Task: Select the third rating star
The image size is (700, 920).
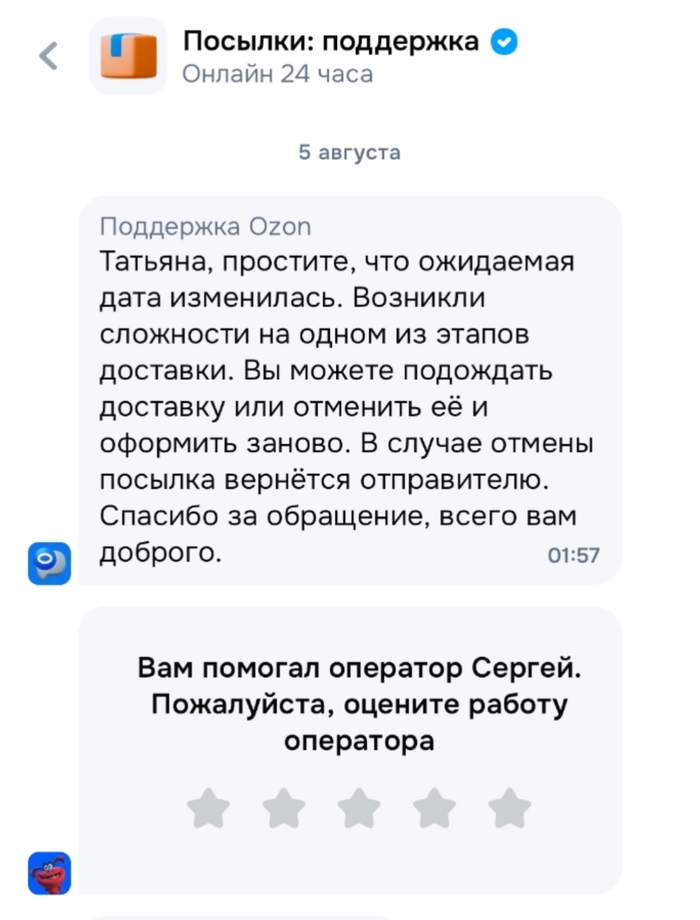Action: (359, 808)
